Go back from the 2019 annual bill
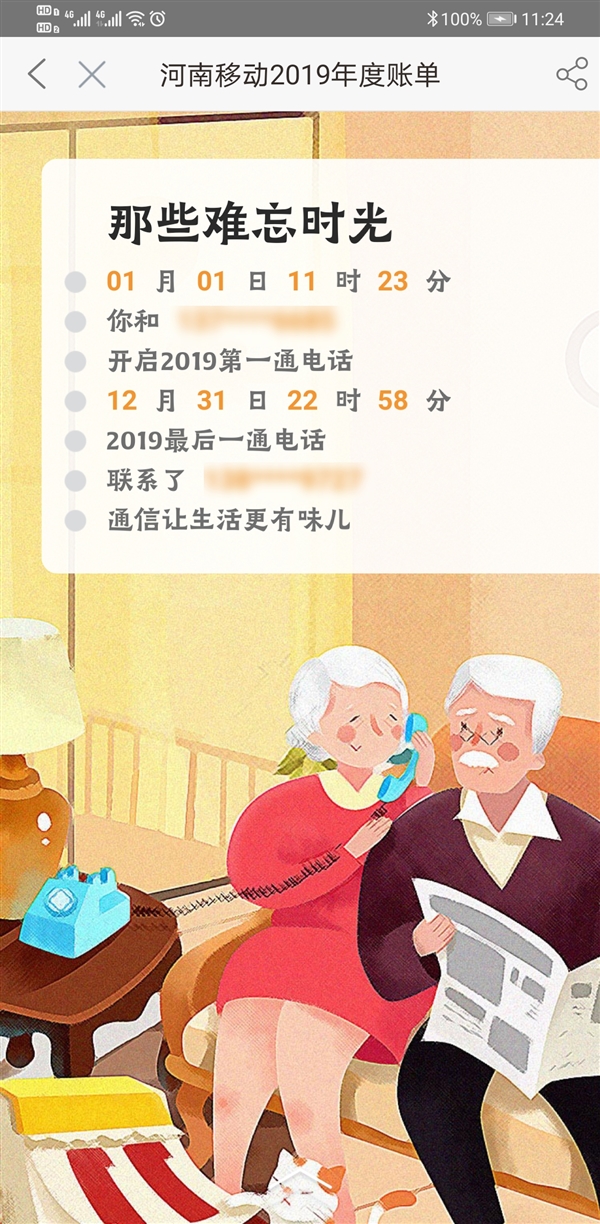Viewport: 600px width, 1224px height. coord(37,75)
